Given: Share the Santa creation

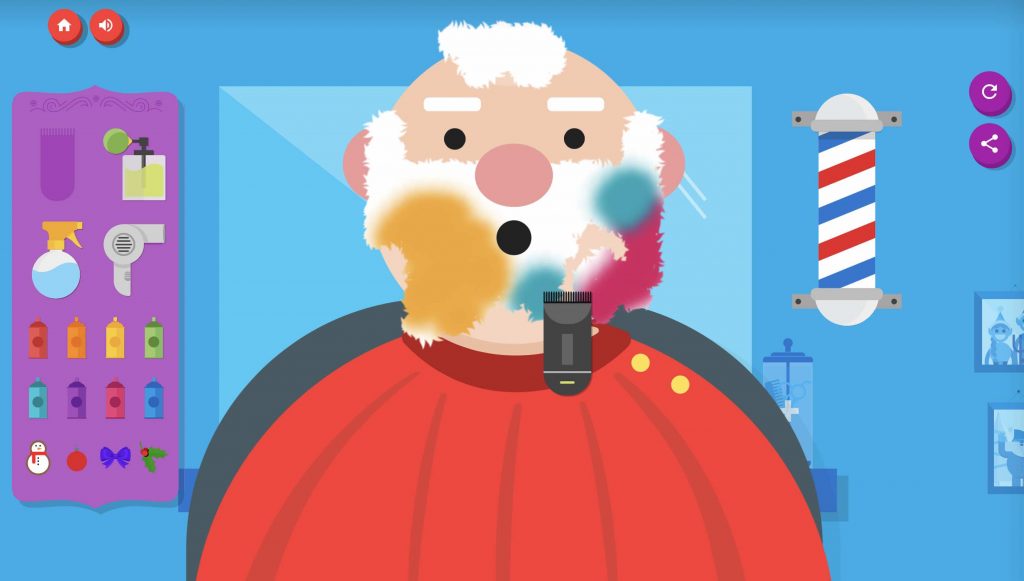Looking at the screenshot, I should click(989, 144).
